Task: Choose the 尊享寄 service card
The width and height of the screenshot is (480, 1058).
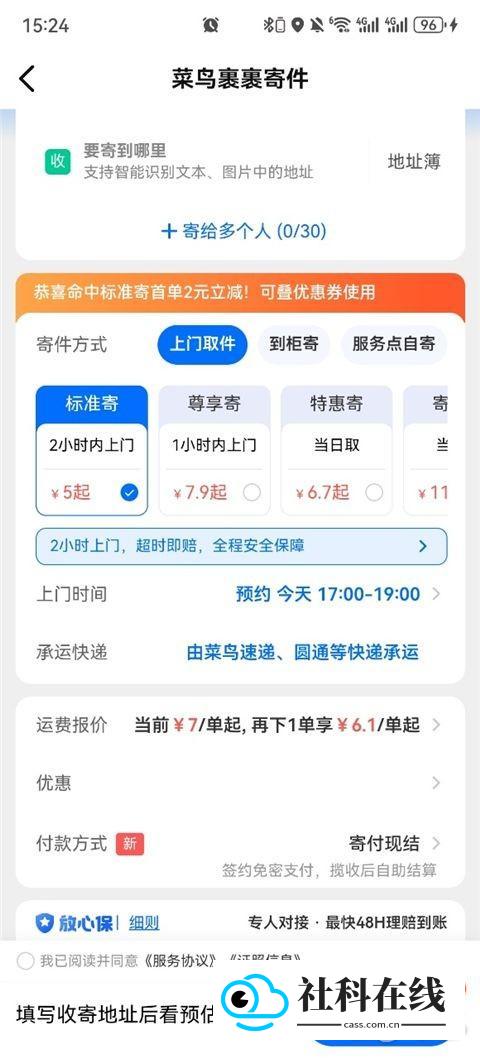Action: coord(214,451)
